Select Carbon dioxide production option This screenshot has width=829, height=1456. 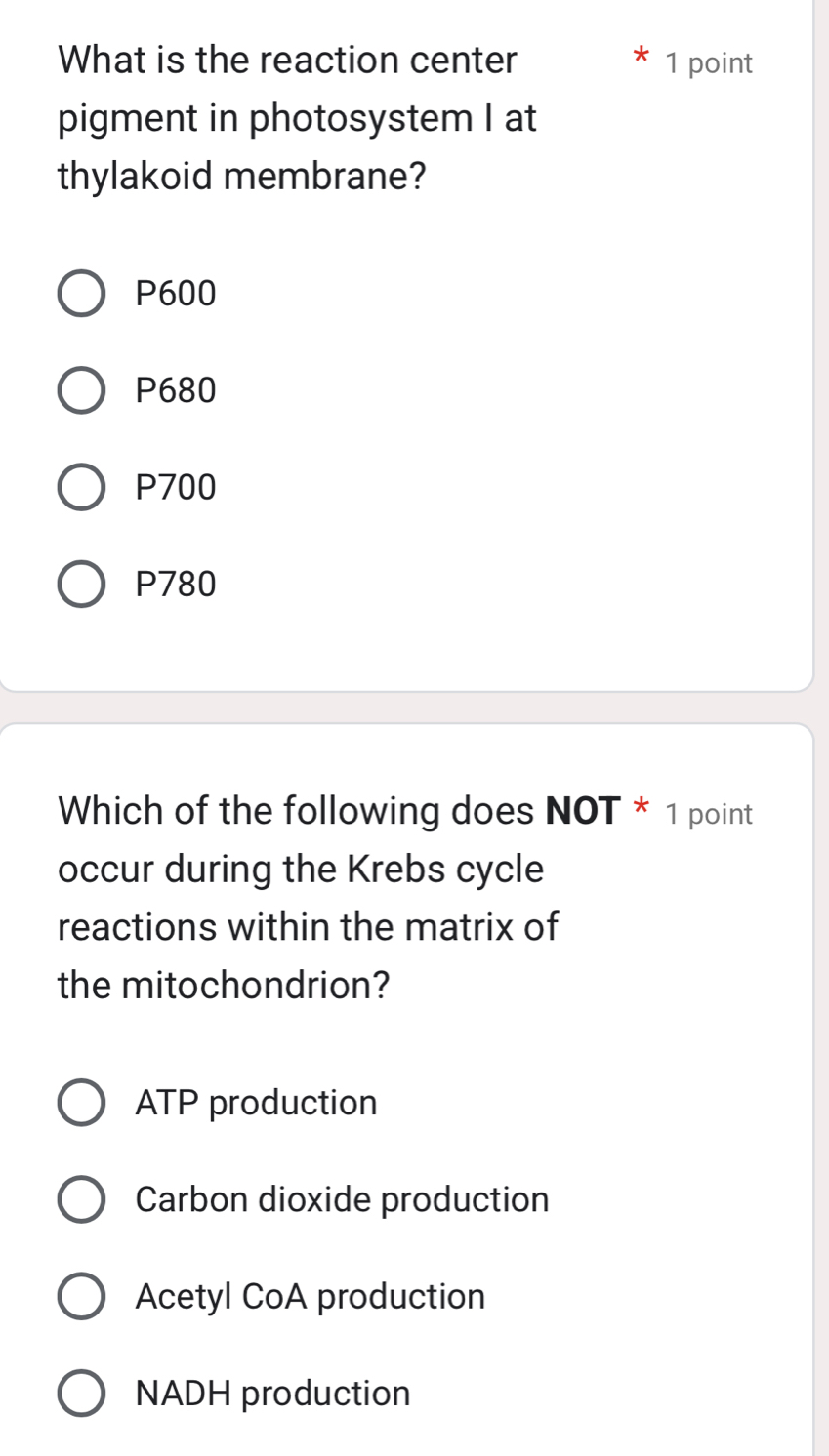(x=81, y=1199)
